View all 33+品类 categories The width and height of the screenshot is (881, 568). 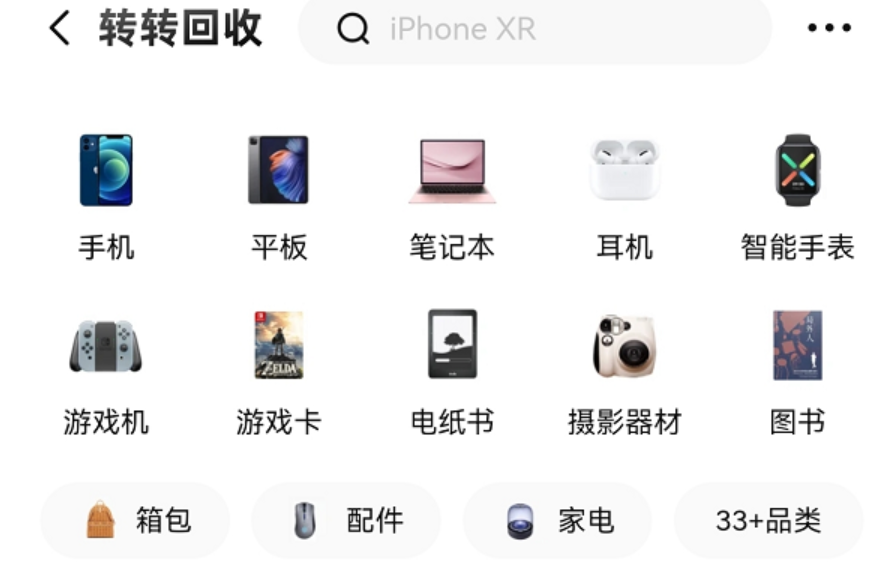(x=768, y=521)
